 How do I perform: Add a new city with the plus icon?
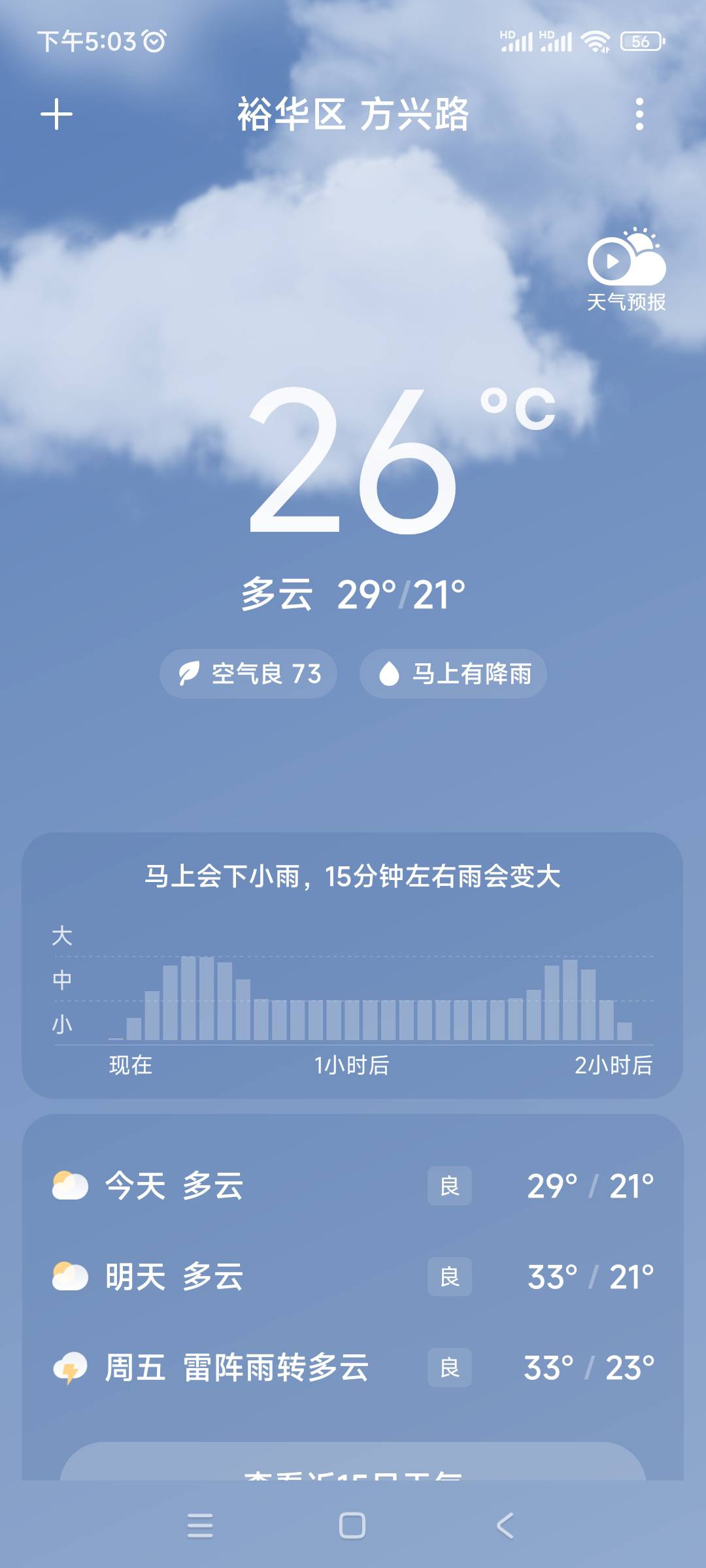57,114
